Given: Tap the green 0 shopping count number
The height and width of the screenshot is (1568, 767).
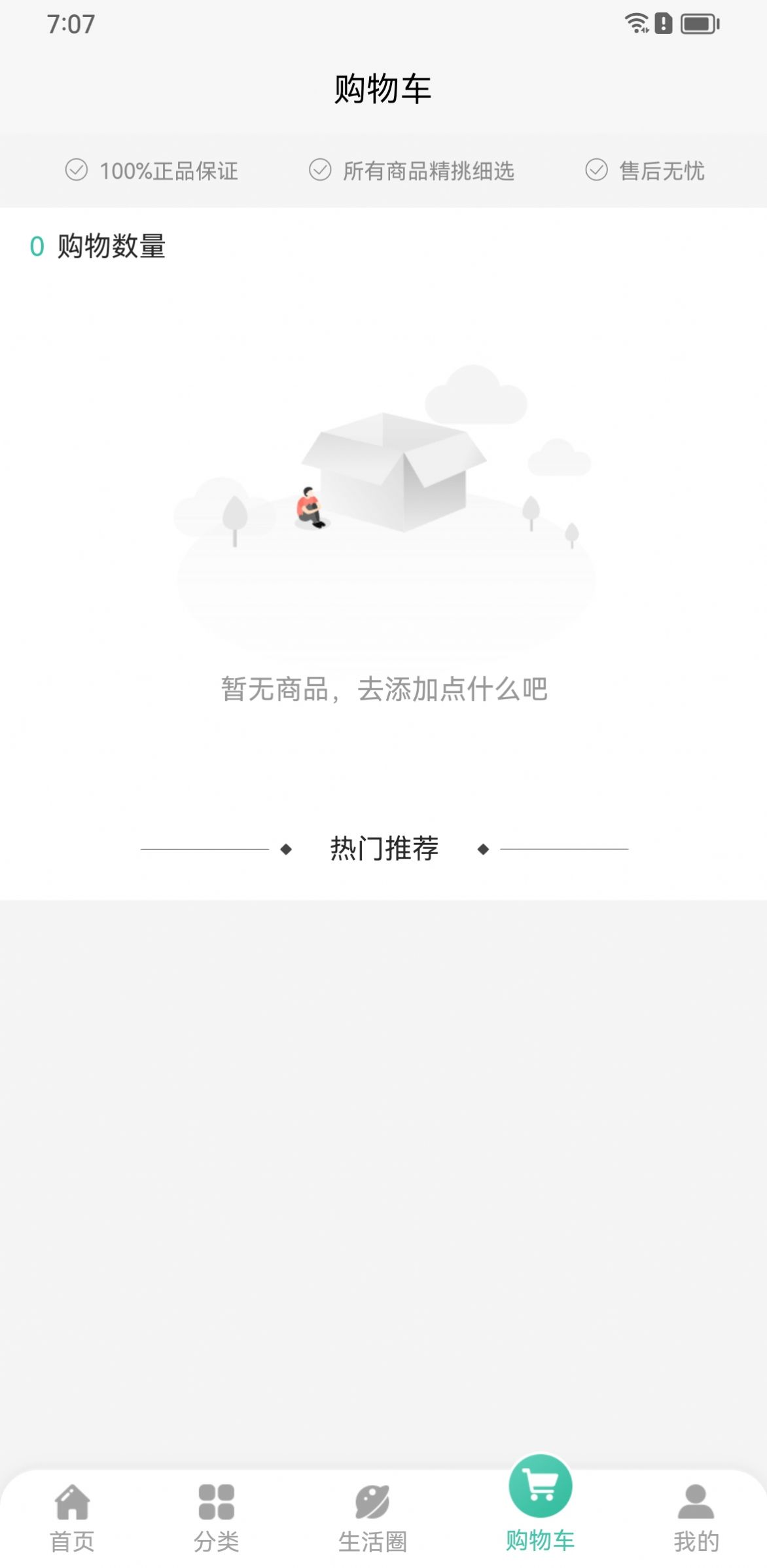Looking at the screenshot, I should (x=37, y=247).
